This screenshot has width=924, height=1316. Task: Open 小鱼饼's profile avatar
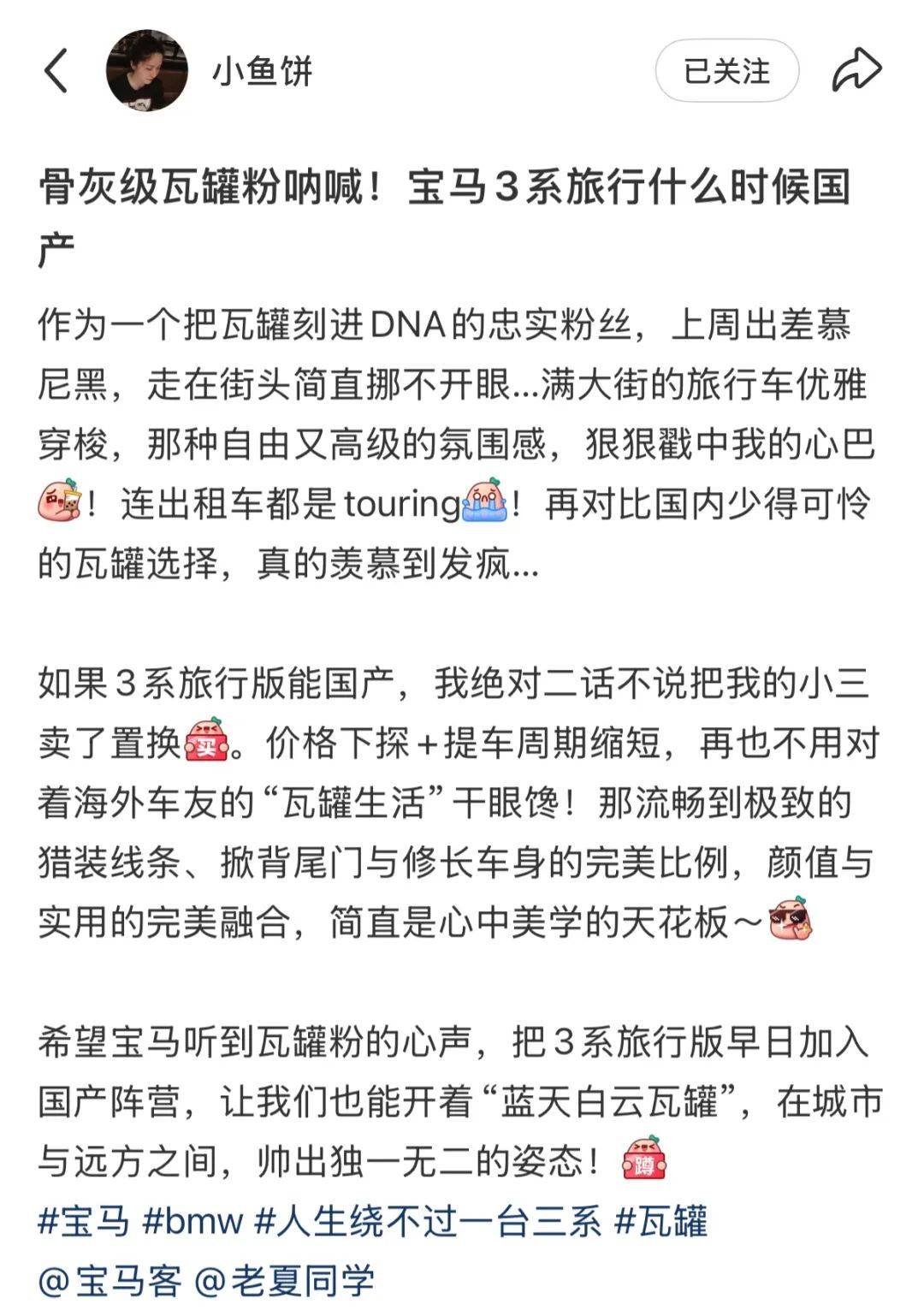click(x=146, y=71)
